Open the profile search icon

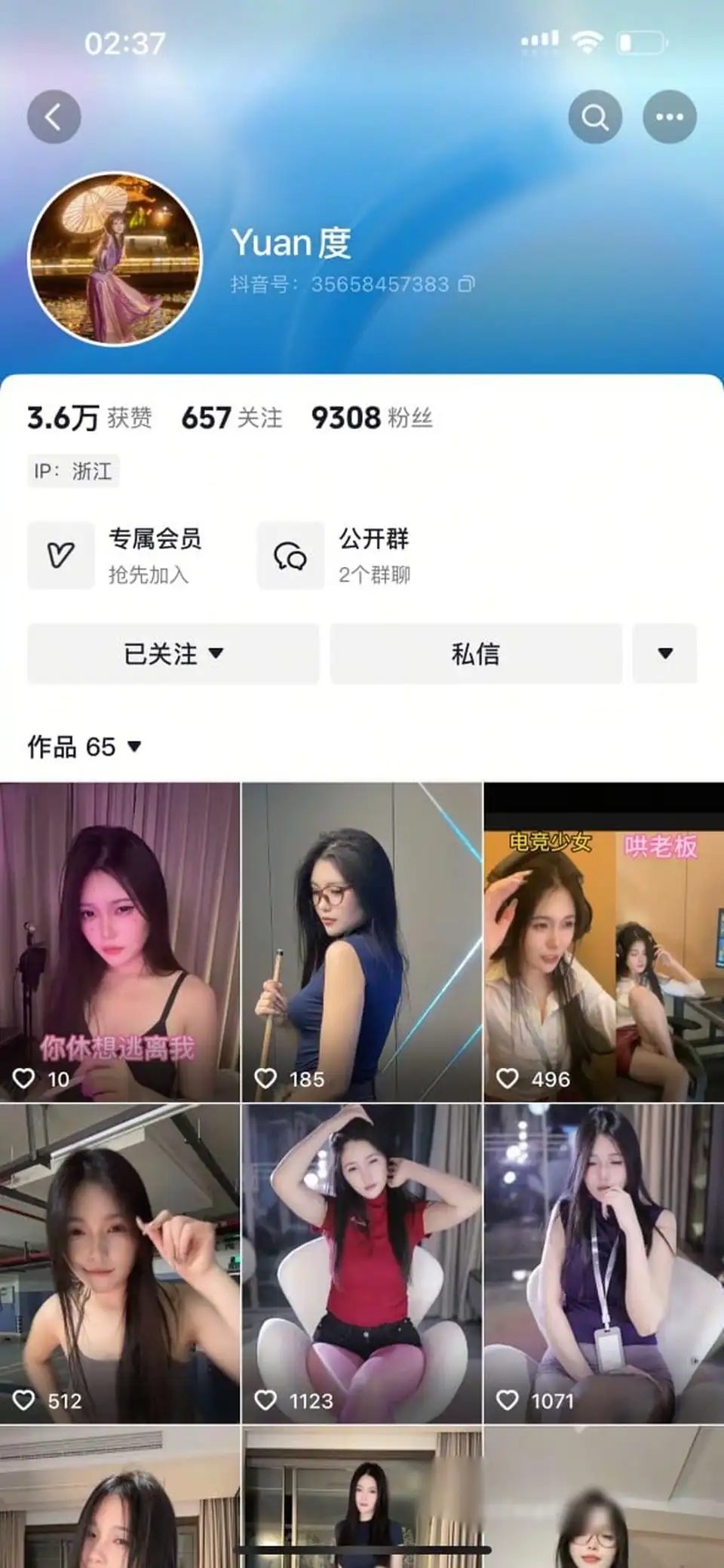coord(595,117)
